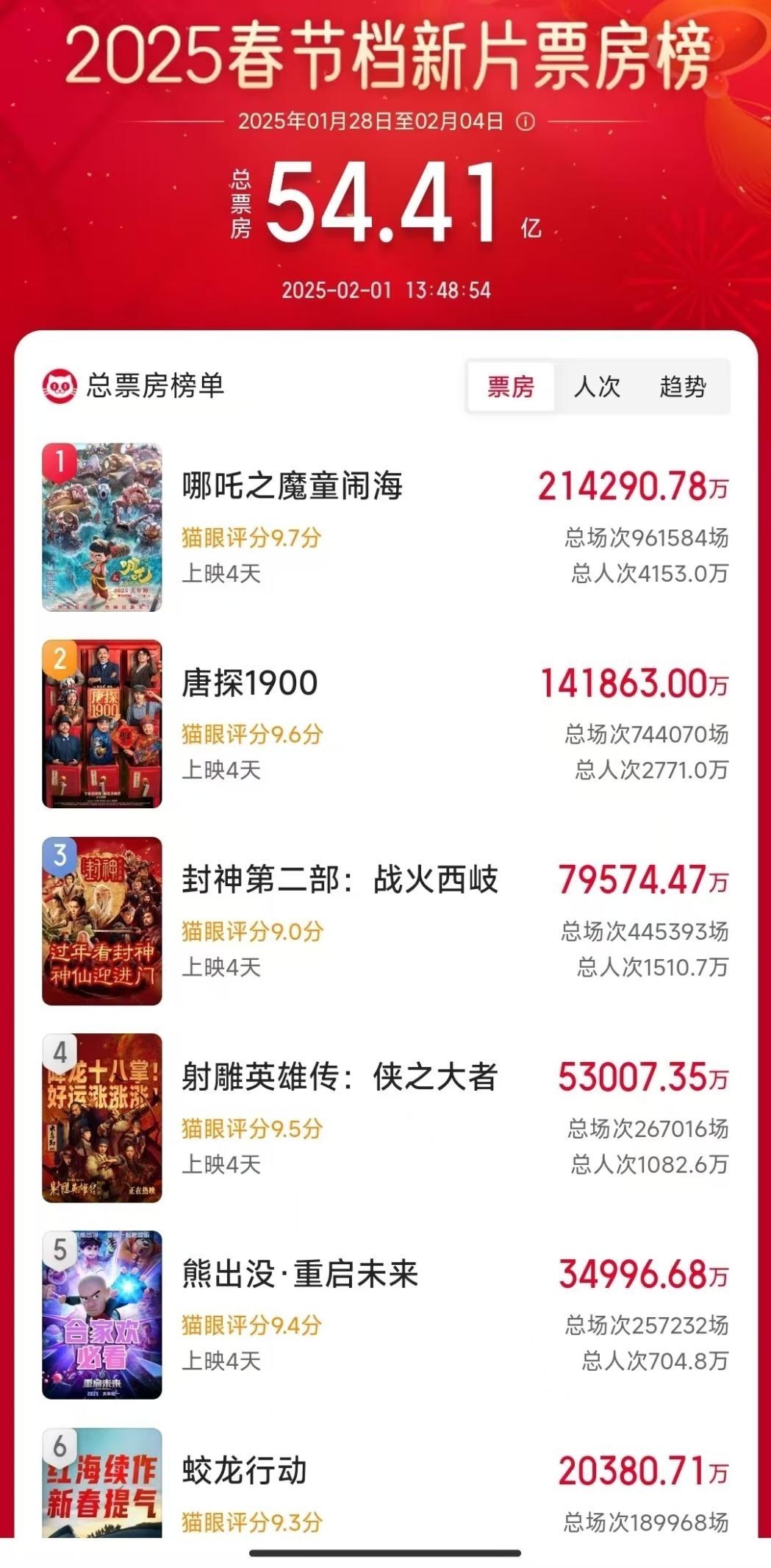Switch to the 人次 tab
Screen dimensions: 771x1568
pos(597,386)
